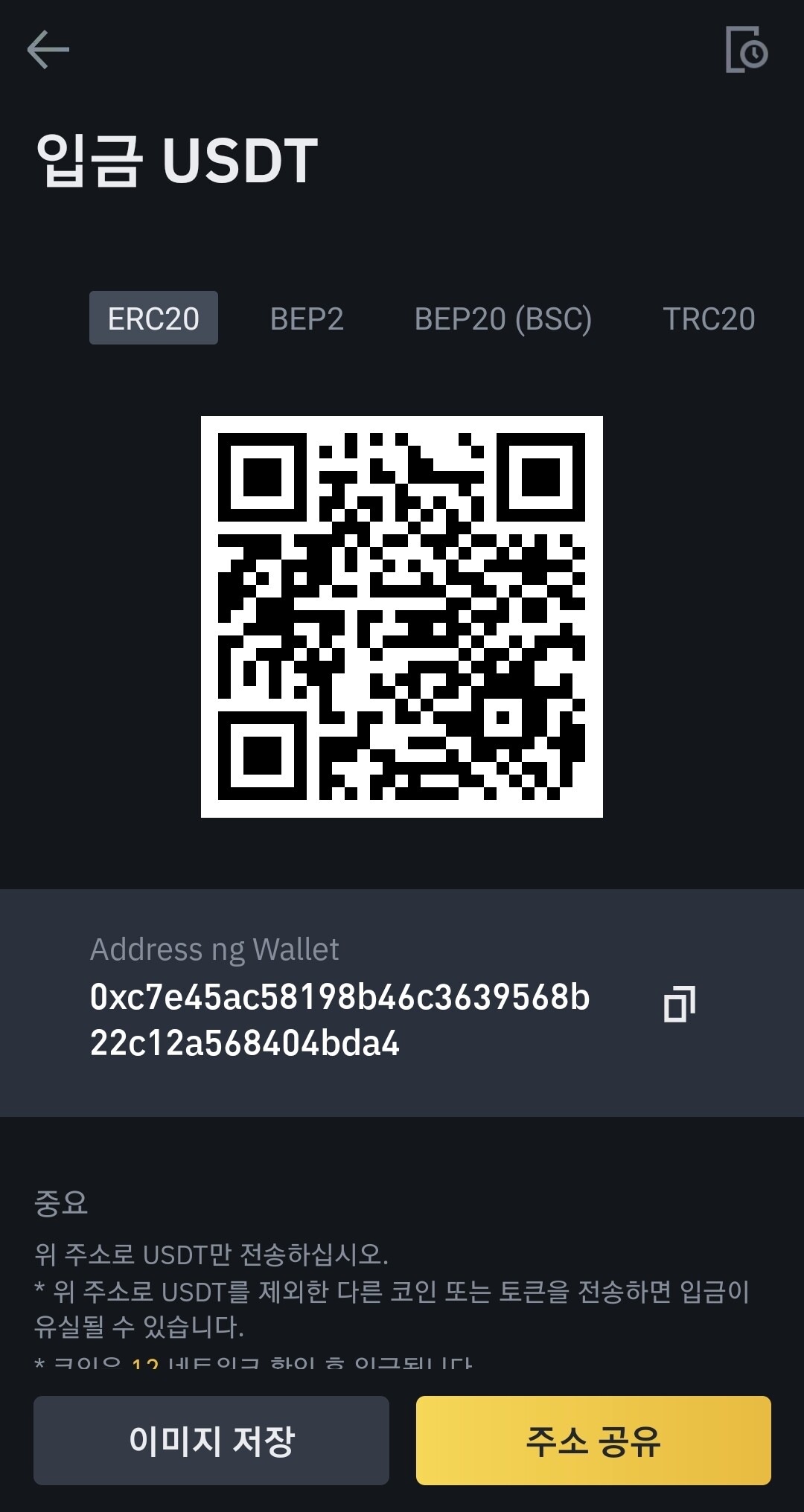Open the deposit history icon
The image size is (804, 1512).
746,50
